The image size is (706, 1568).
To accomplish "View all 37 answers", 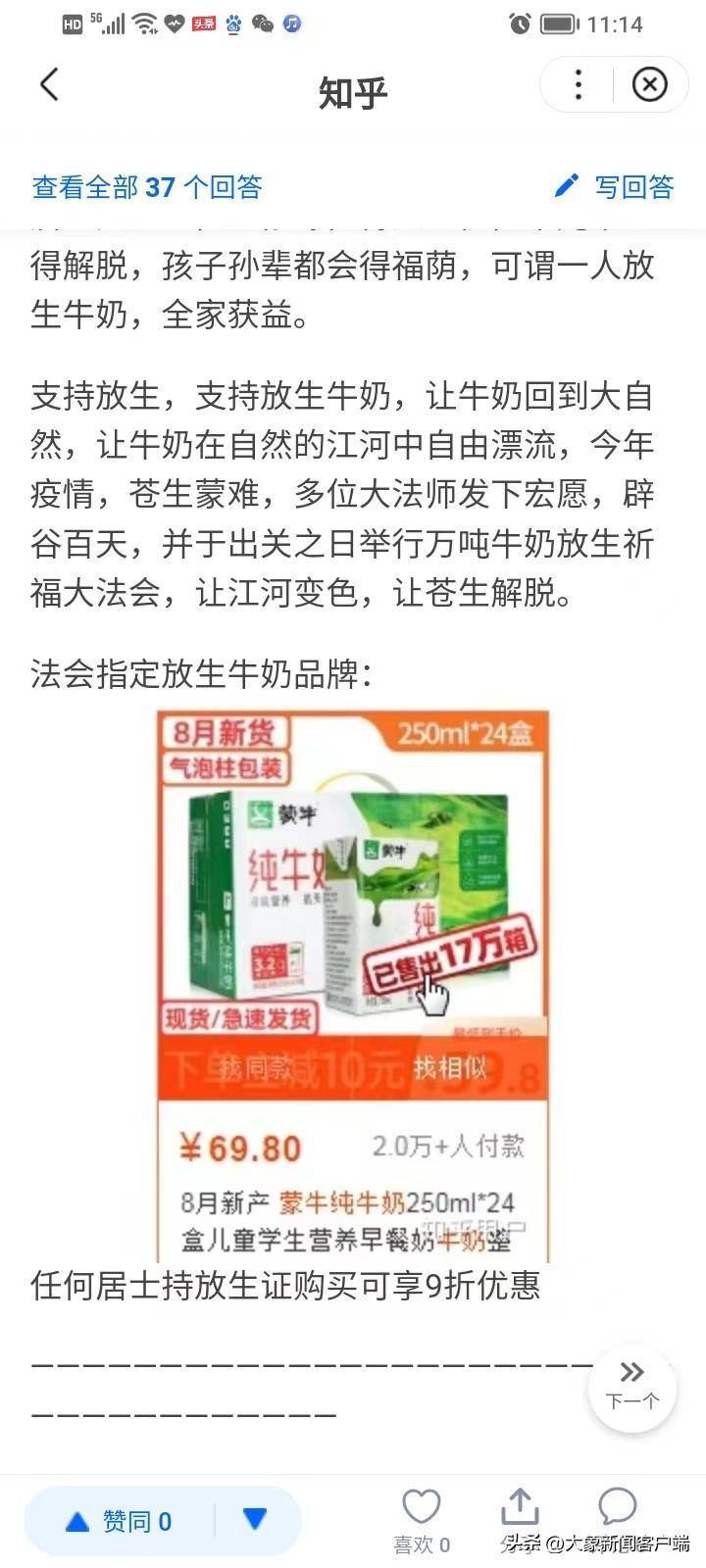I will [147, 186].
